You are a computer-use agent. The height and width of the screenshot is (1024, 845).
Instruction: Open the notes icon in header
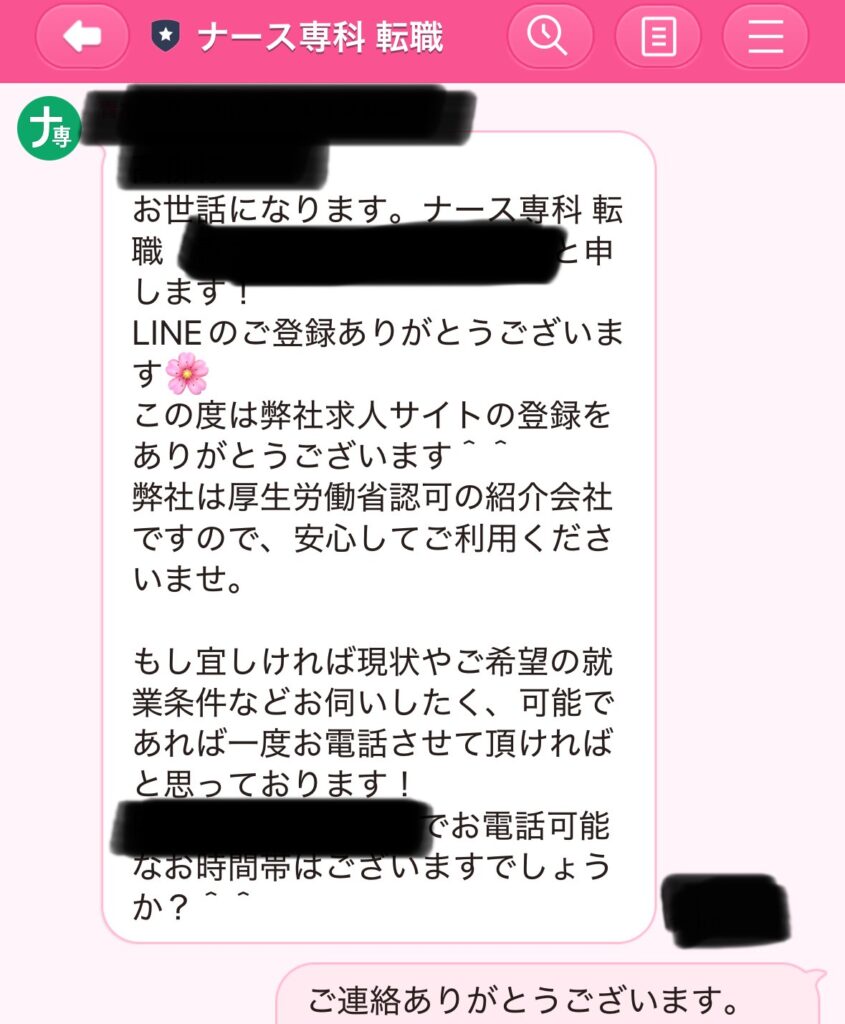coord(657,37)
